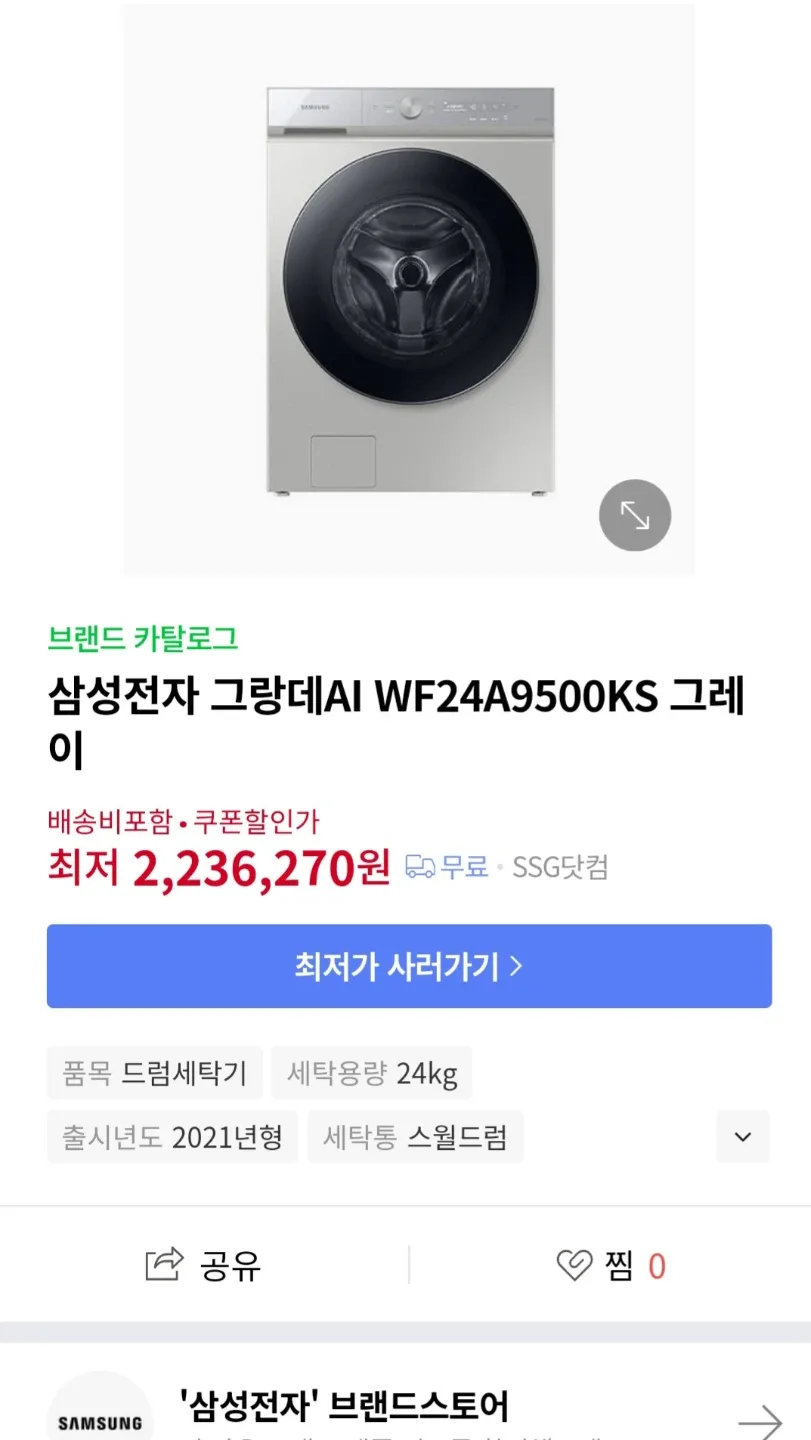Click the image expand arrows icon
Screen dimensions: 811x1440
tap(634, 515)
